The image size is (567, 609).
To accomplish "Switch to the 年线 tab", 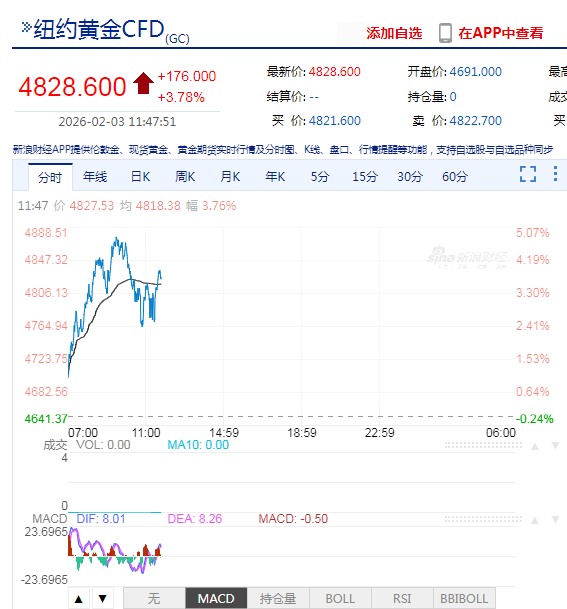I will (x=95, y=177).
